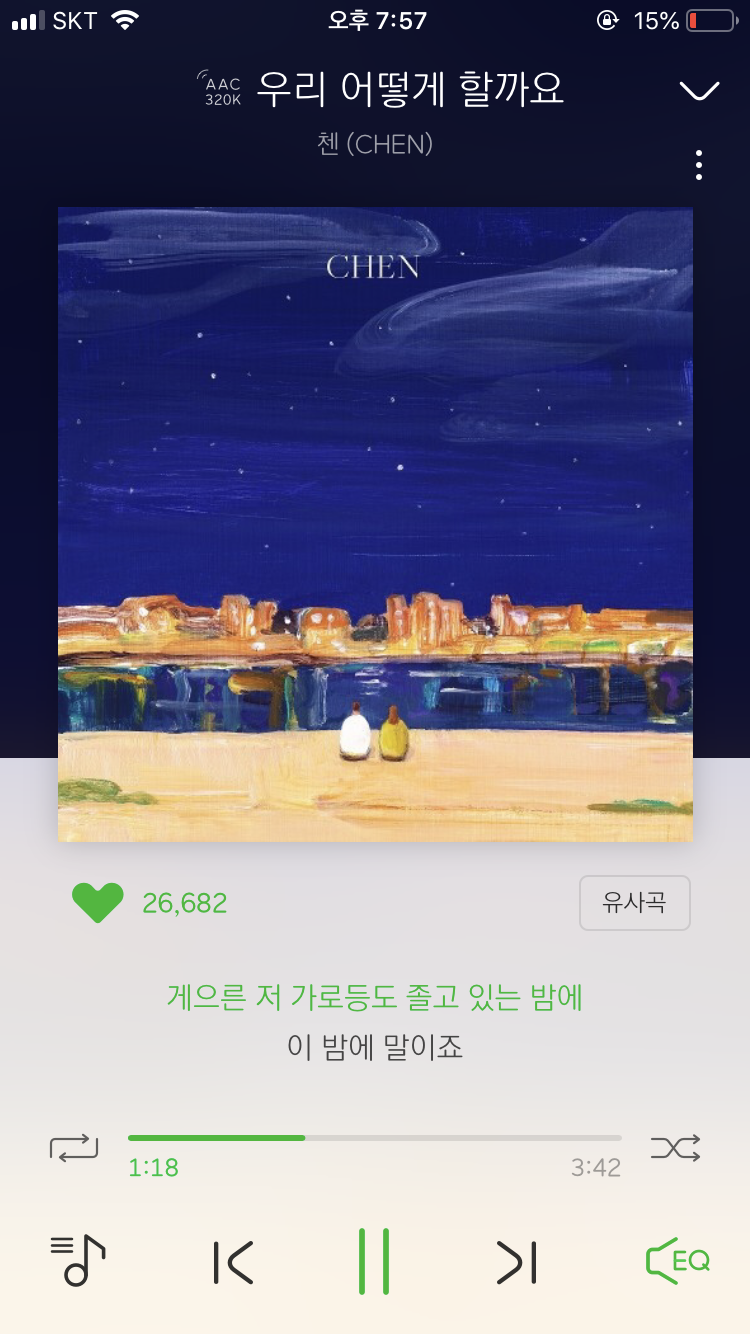Open the playlist with the music note icon

click(77, 1260)
